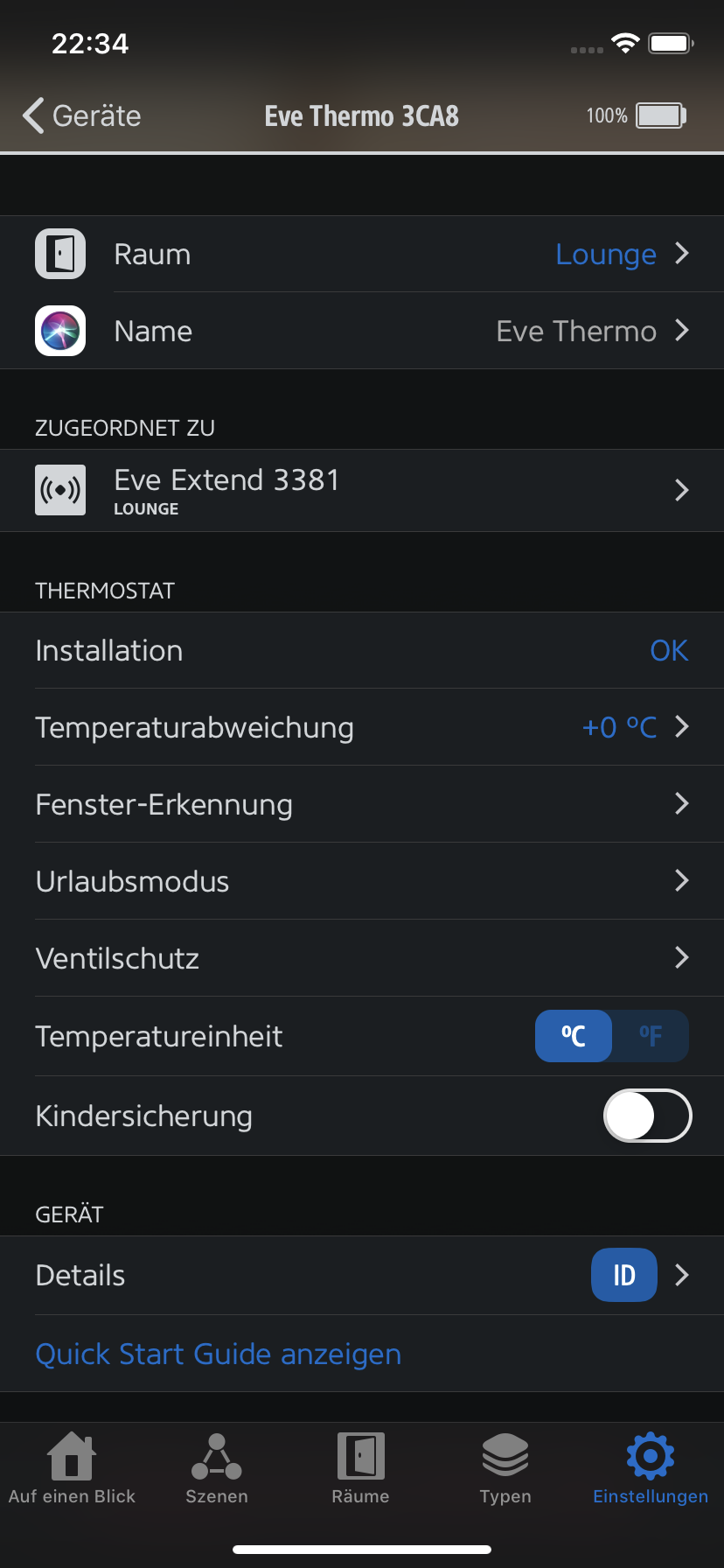Switch temperature unit to °F
Image resolution: width=724 pixels, height=1568 pixels.
pyautogui.click(x=651, y=1036)
